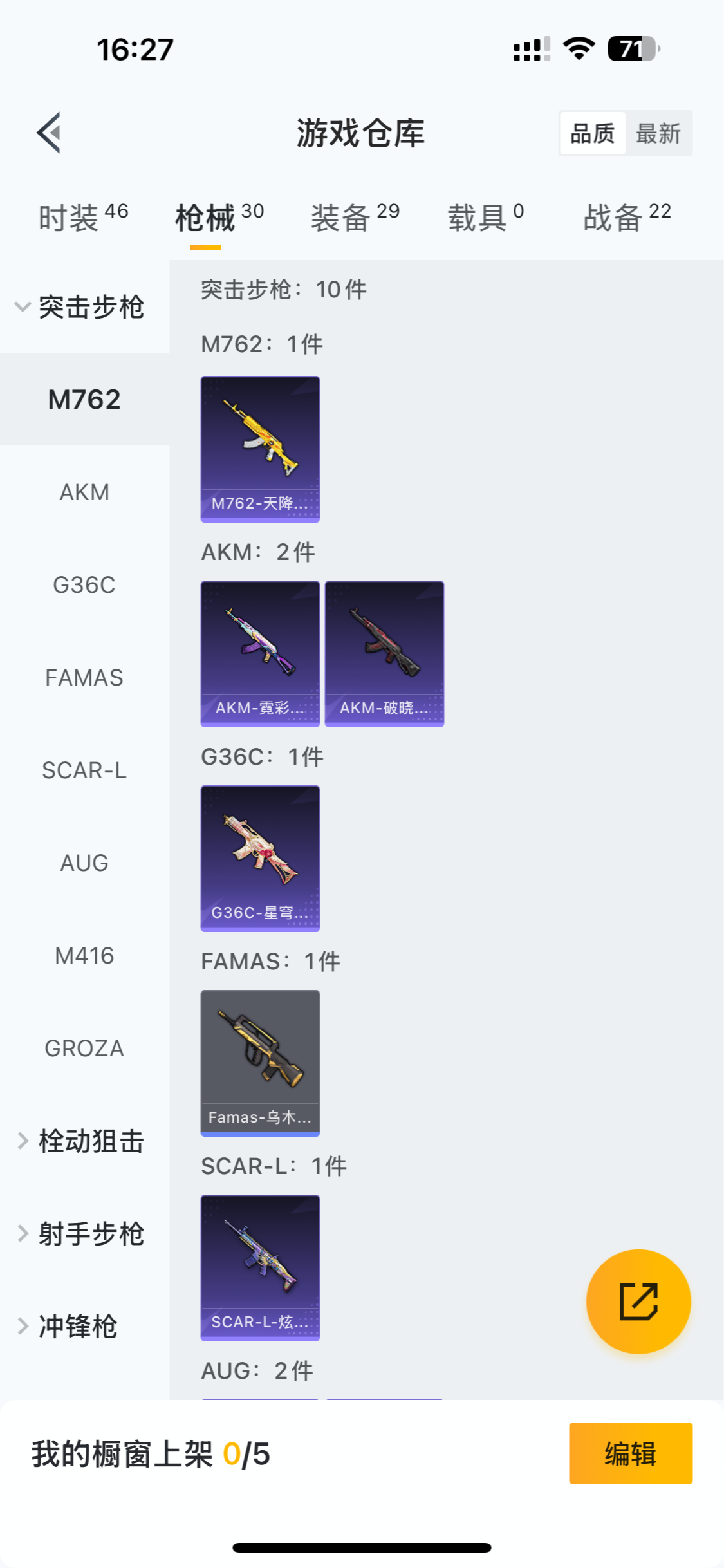Expand the 射手步枪 category
Viewport: 724px width, 1568px height.
[x=80, y=1233]
